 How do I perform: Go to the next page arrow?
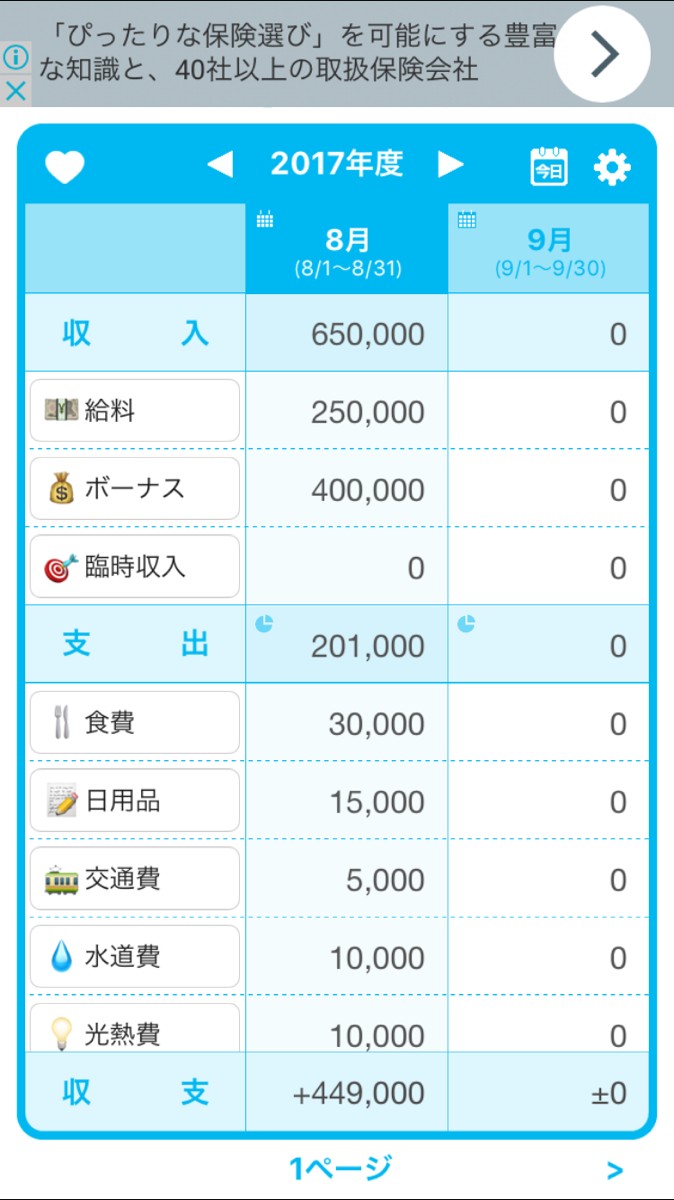tap(614, 1170)
